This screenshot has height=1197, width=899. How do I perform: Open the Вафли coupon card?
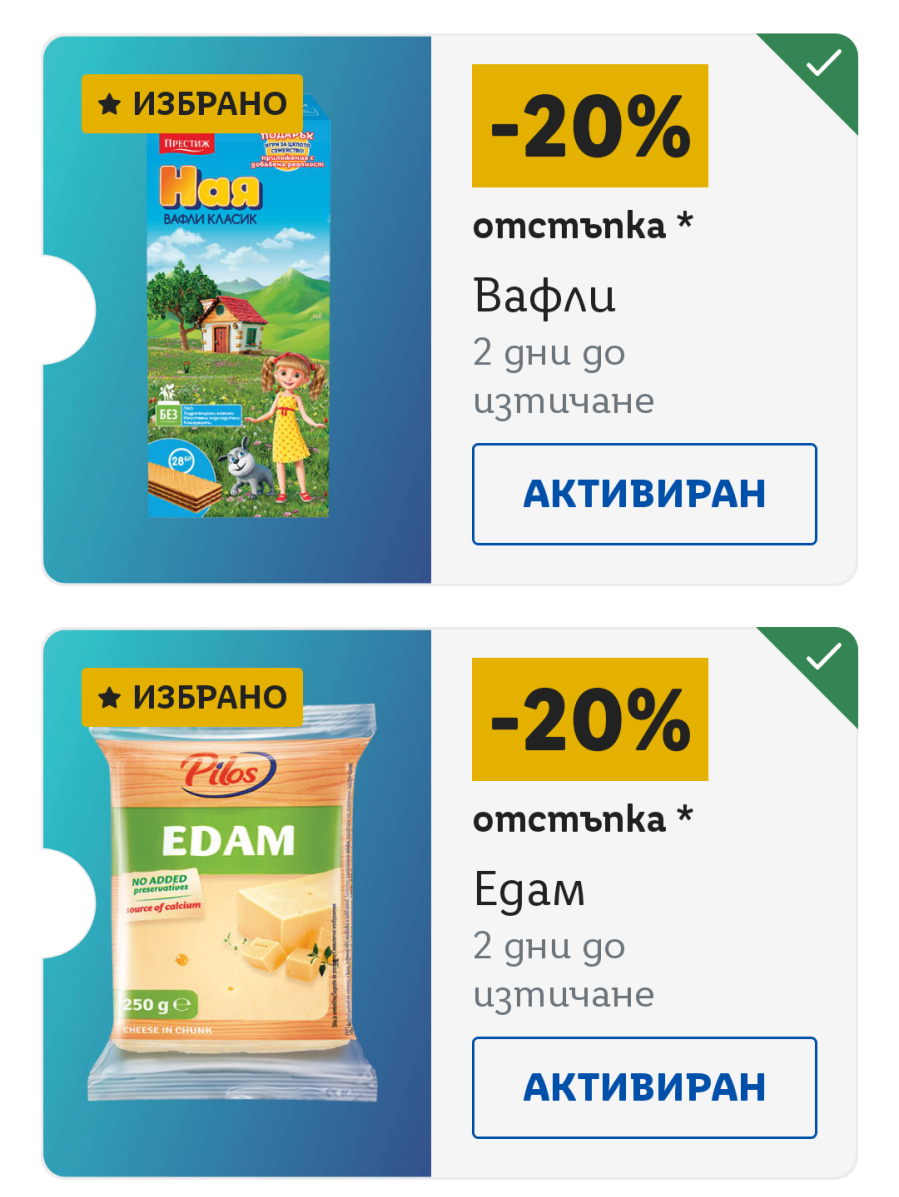[x=240, y=310]
